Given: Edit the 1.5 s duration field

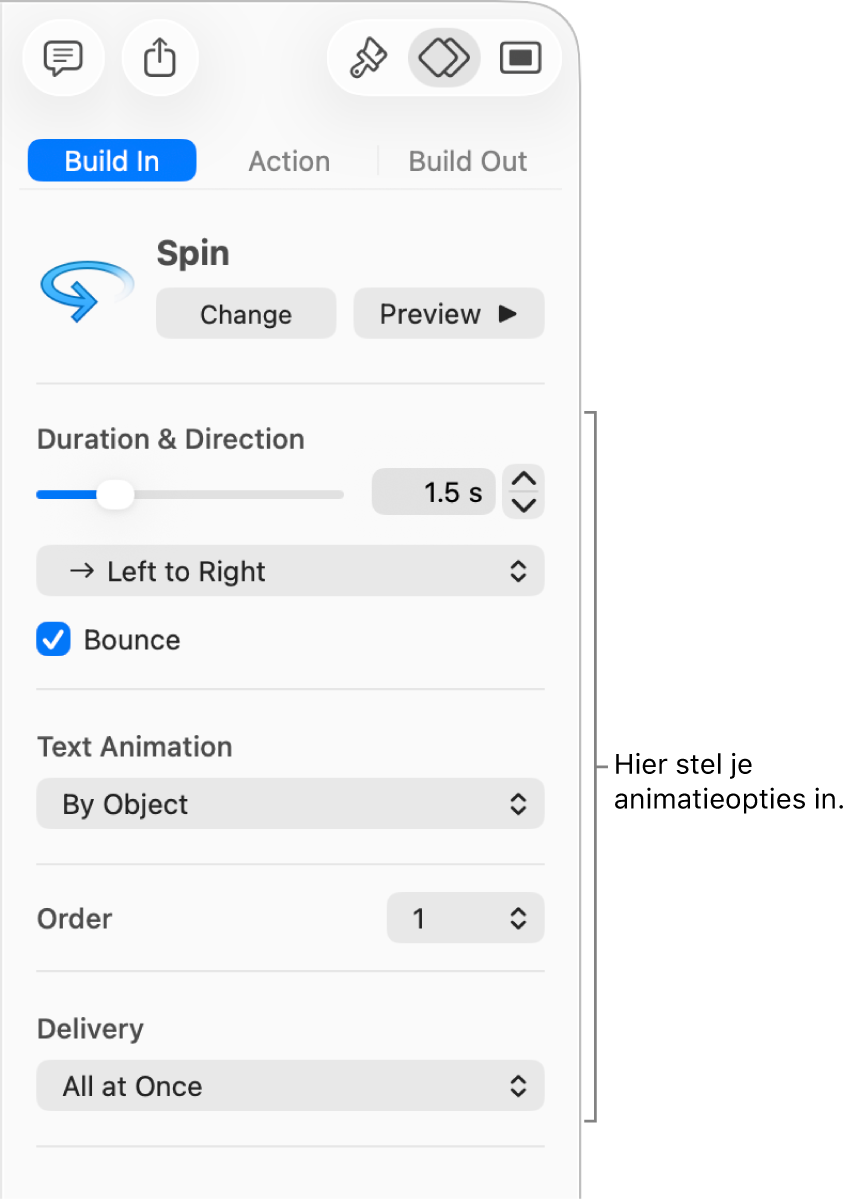Looking at the screenshot, I should coord(434,492).
